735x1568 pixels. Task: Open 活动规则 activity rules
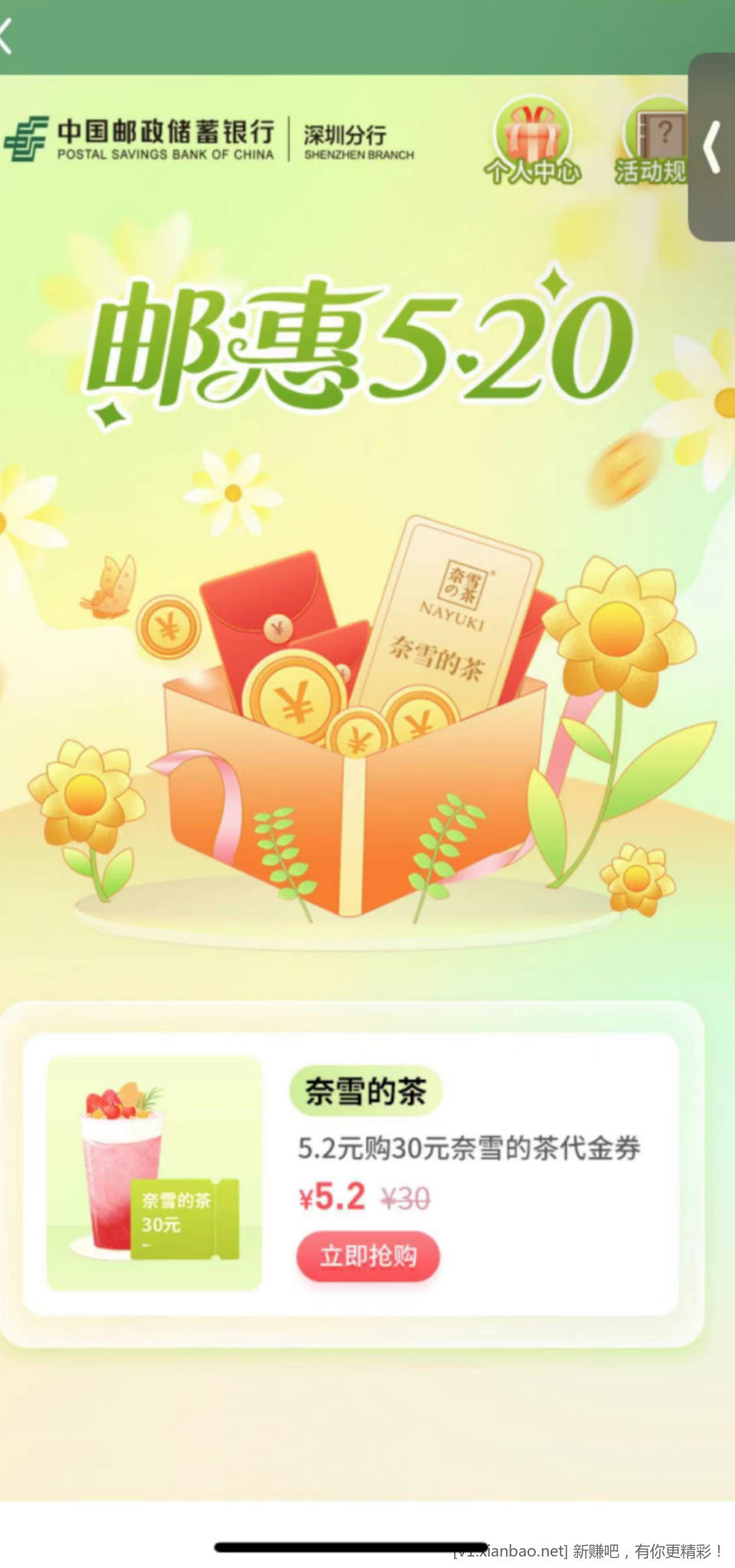click(652, 143)
